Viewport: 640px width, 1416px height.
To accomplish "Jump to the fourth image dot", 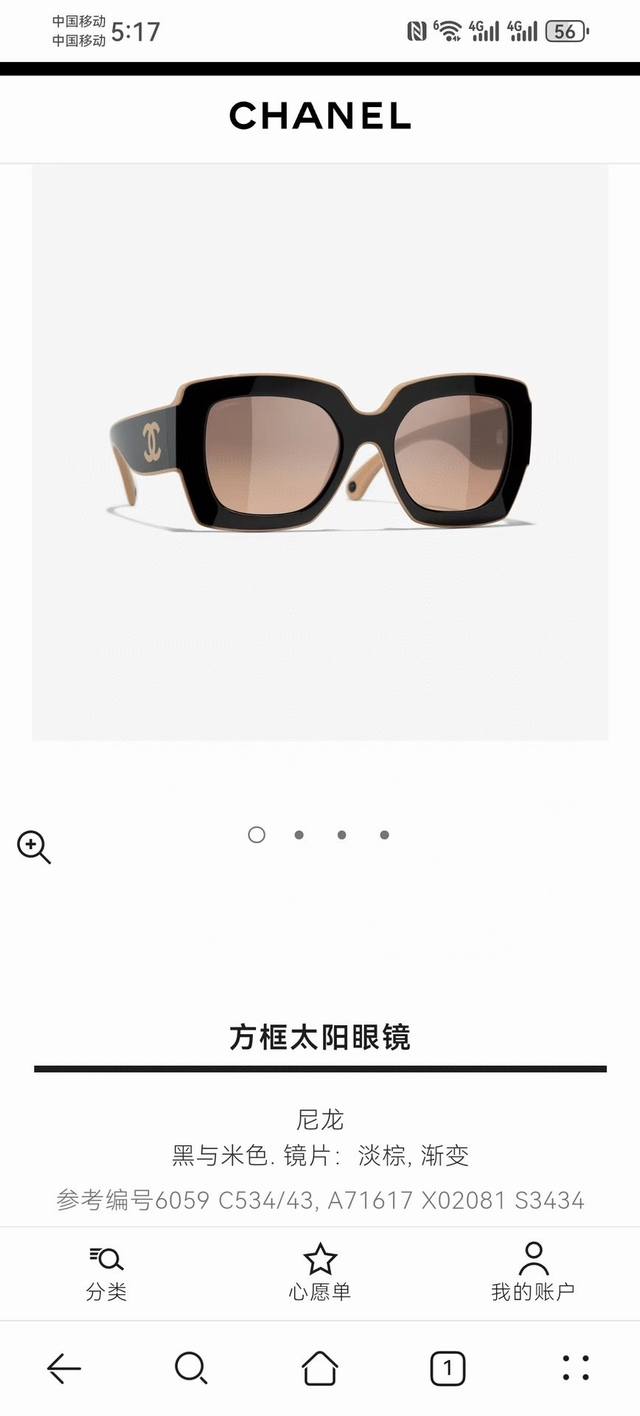I will (x=384, y=835).
